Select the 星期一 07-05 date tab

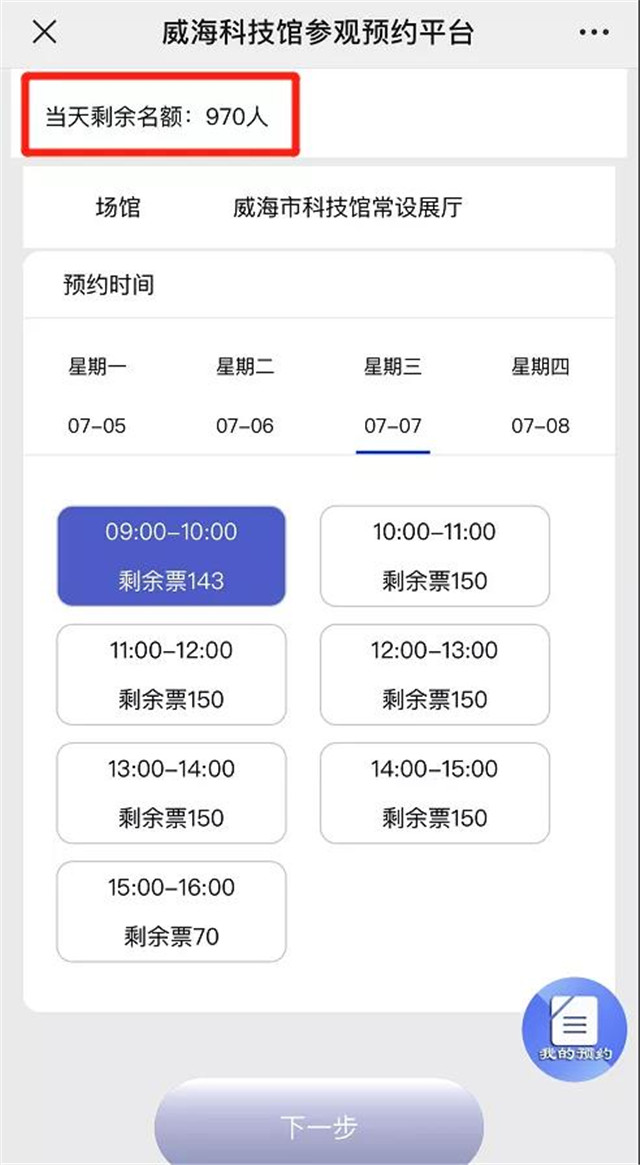coord(97,396)
